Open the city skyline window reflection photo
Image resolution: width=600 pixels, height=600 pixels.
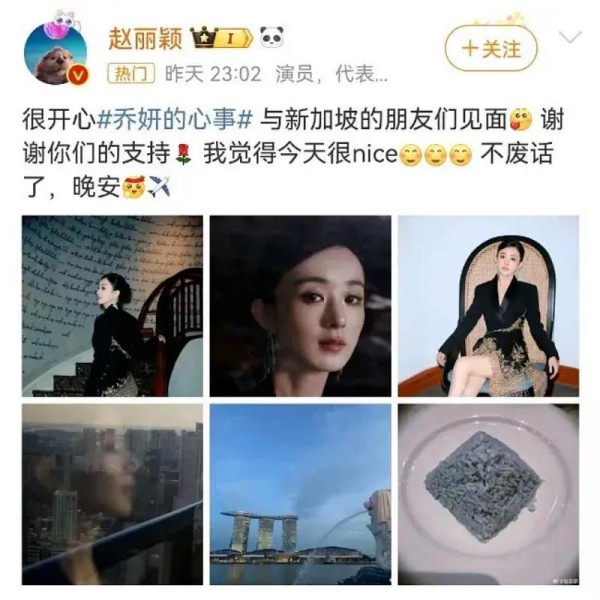pos(112,494)
